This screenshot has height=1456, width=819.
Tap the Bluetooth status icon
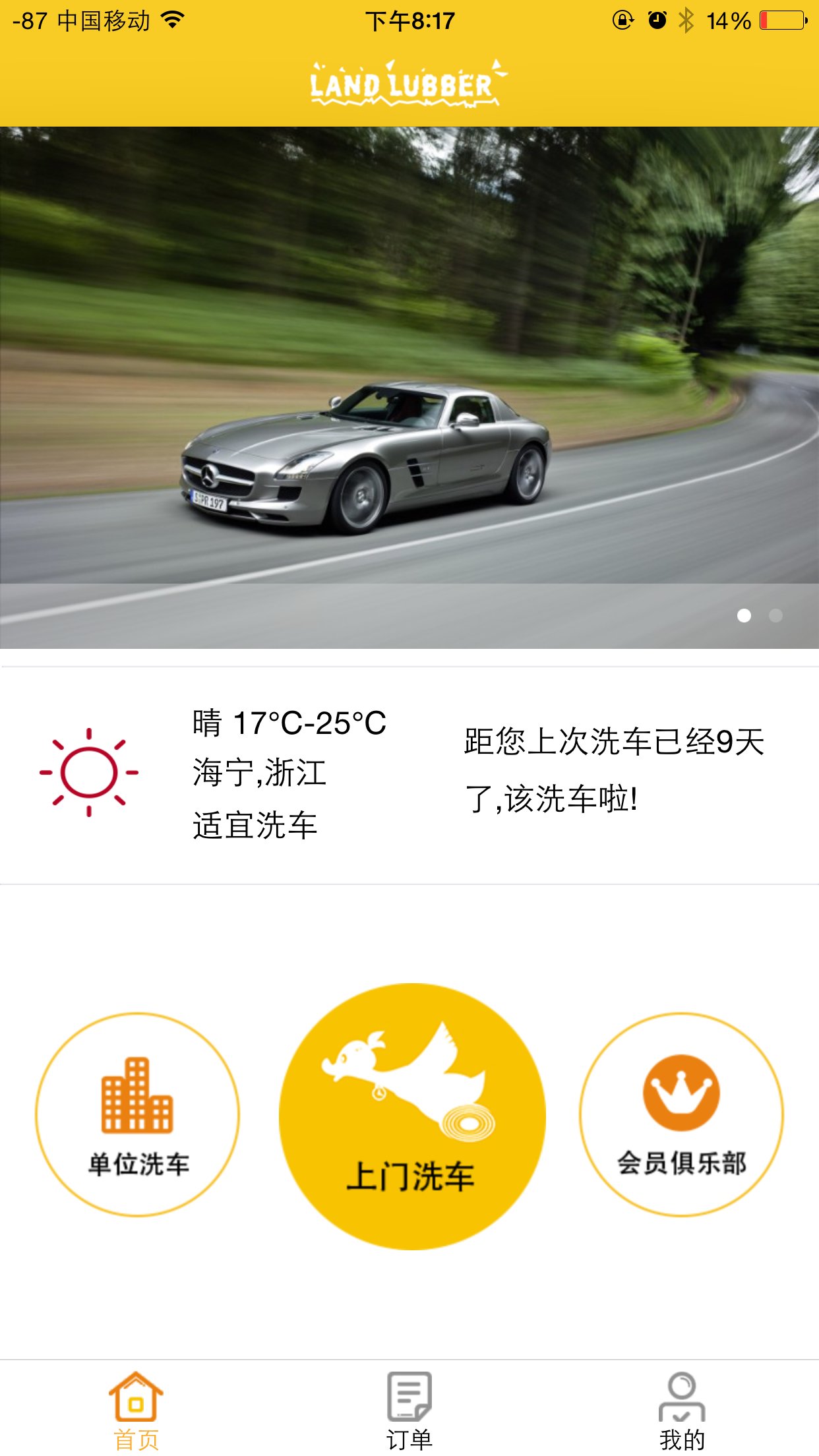click(684, 20)
